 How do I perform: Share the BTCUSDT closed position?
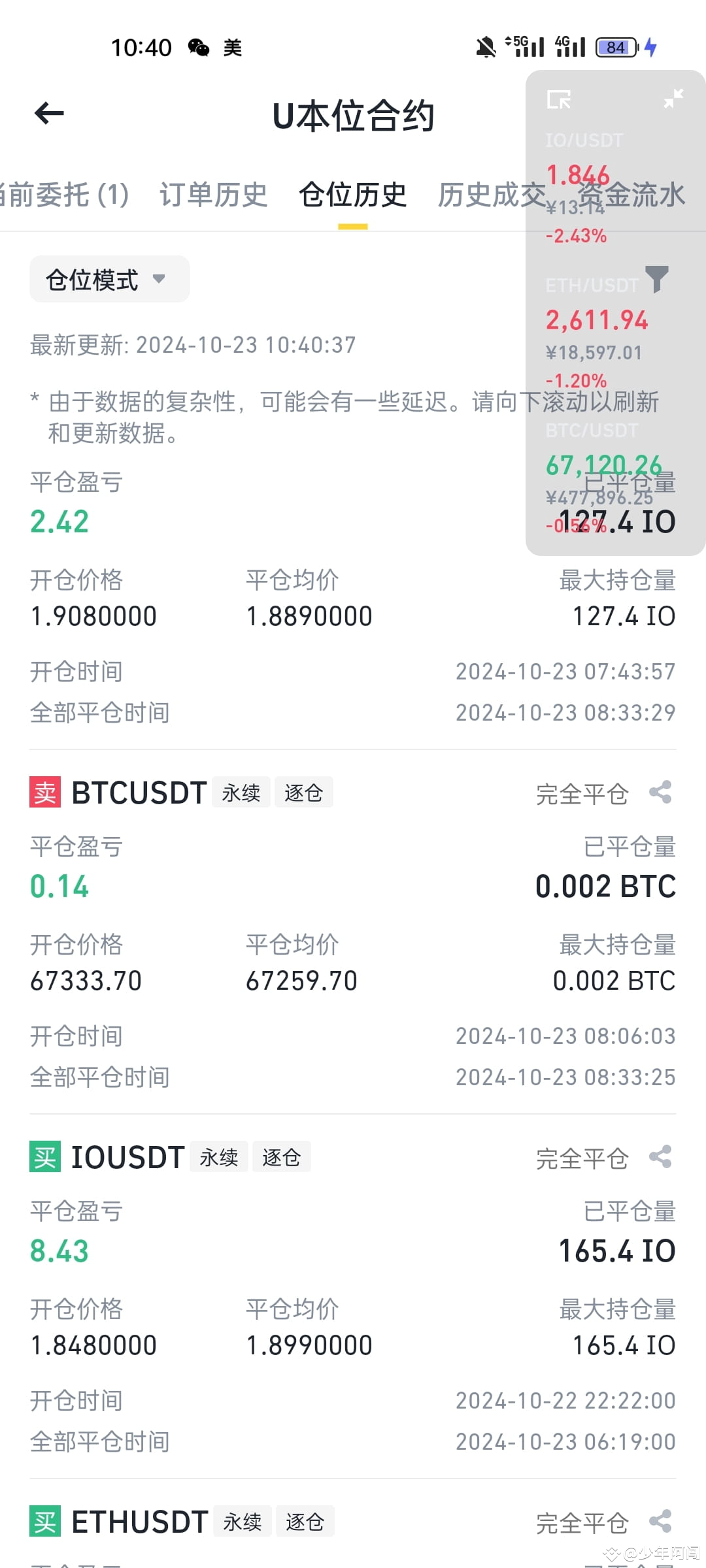point(660,792)
